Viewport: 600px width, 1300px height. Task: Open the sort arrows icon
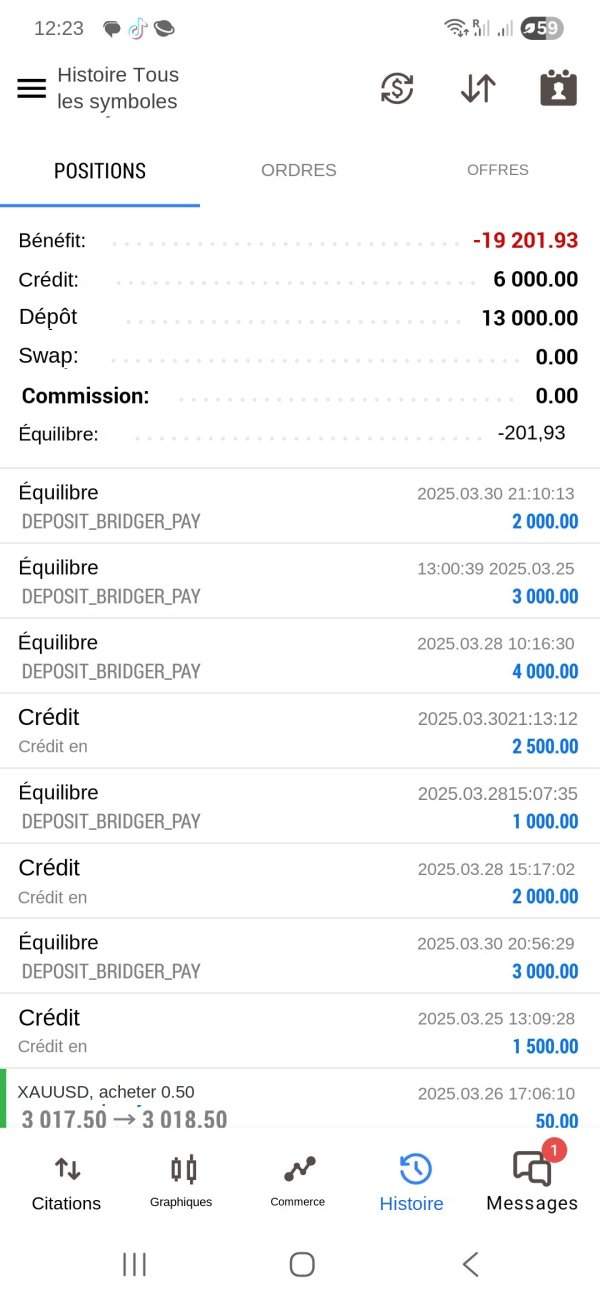(478, 88)
